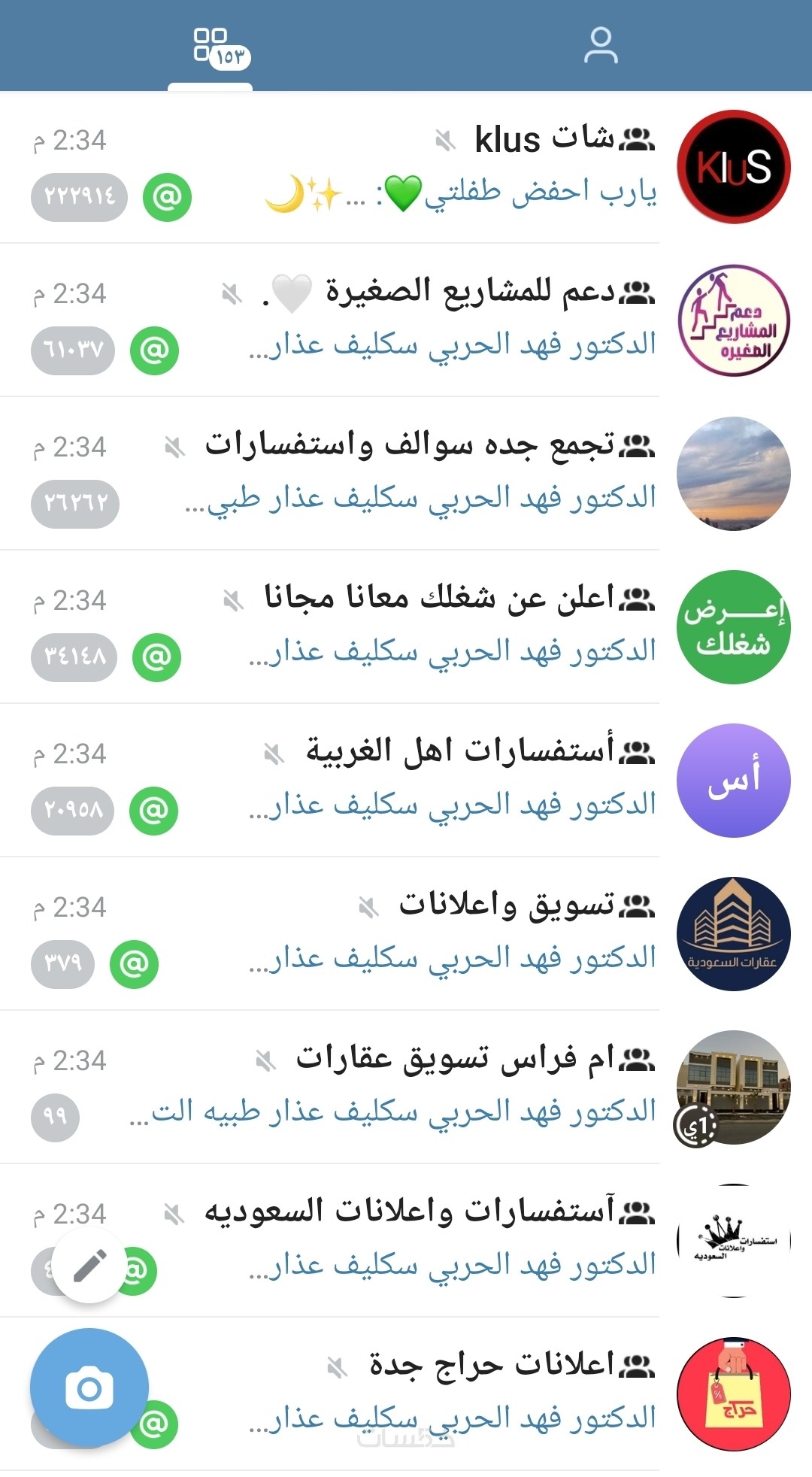
Task: Switch to the groups tab with 153 badge
Action: (211, 47)
